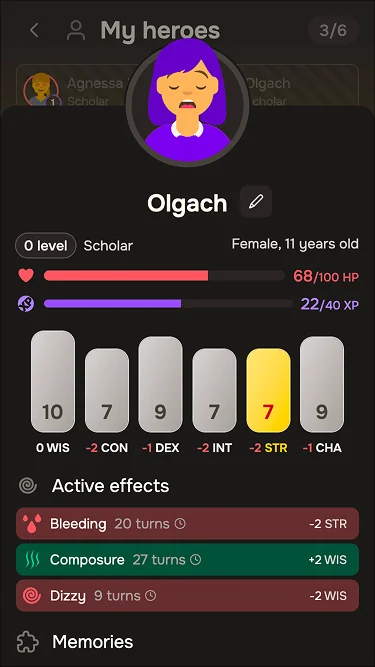Select the WIS stat bar
The image size is (375, 667).
pos(53,382)
